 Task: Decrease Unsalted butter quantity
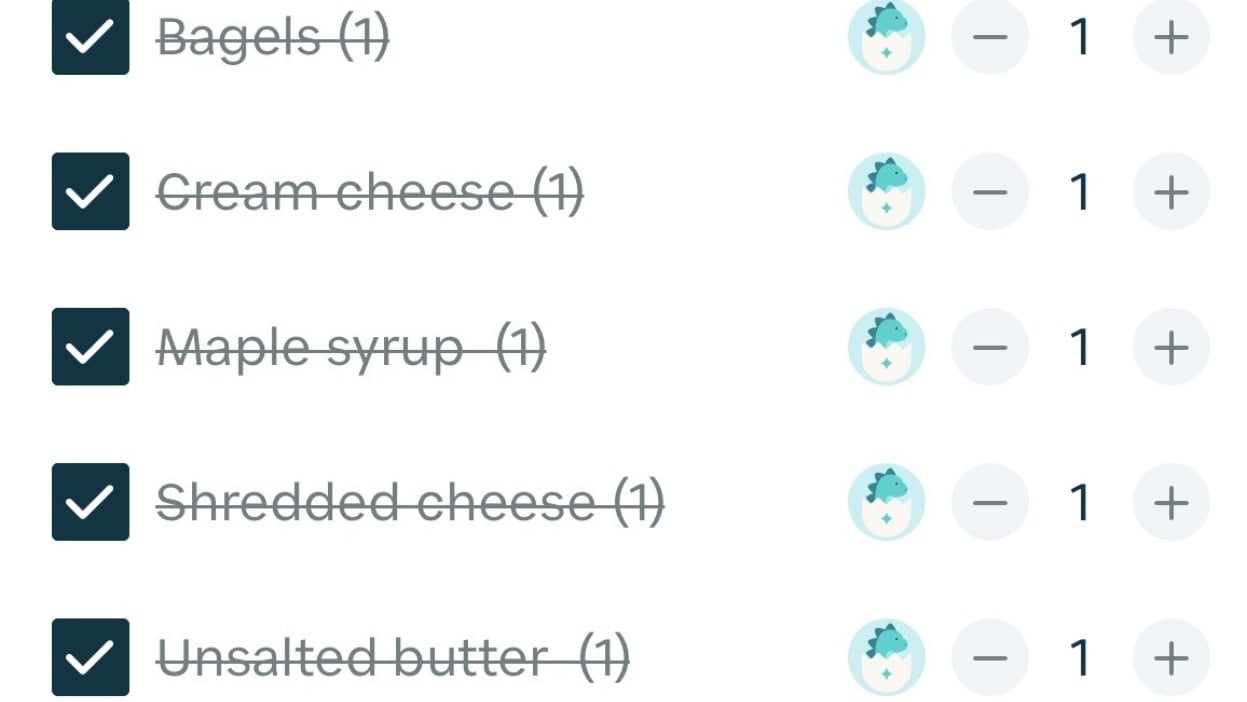pyautogui.click(x=989, y=657)
